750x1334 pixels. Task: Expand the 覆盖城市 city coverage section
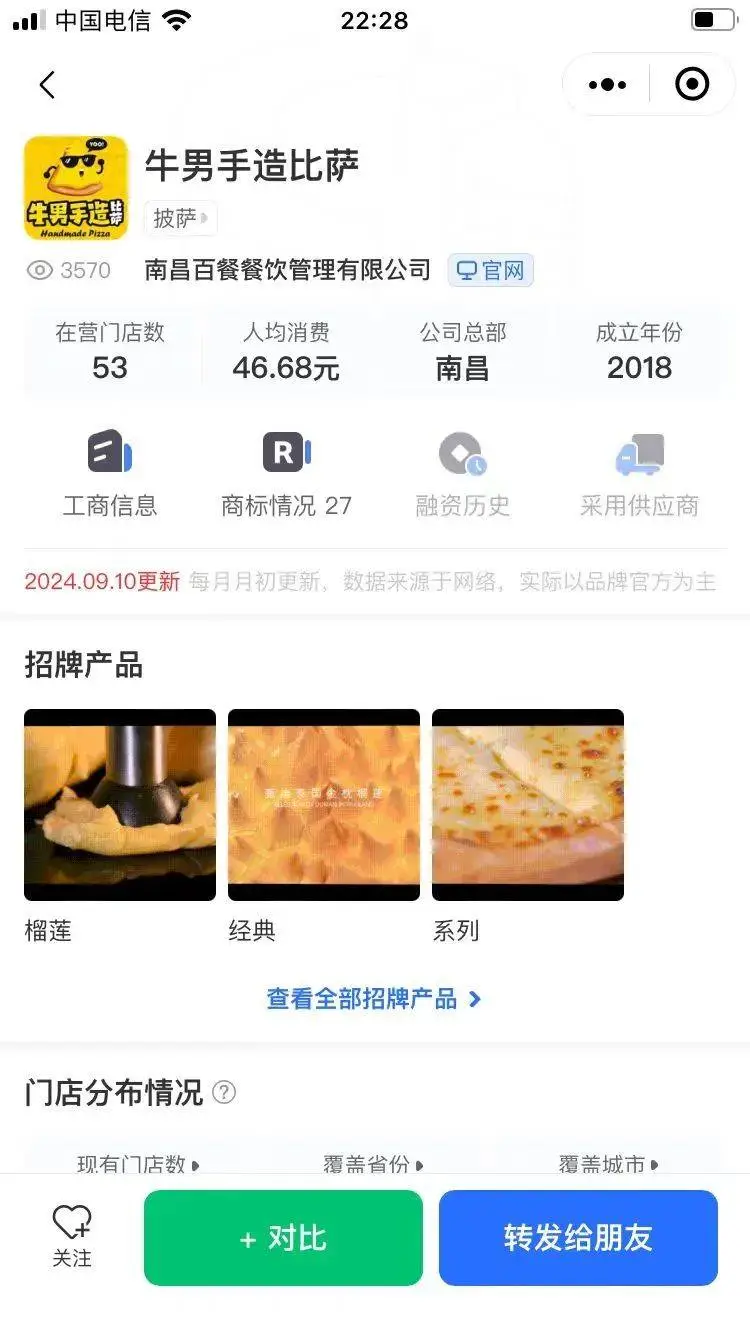607,1165
